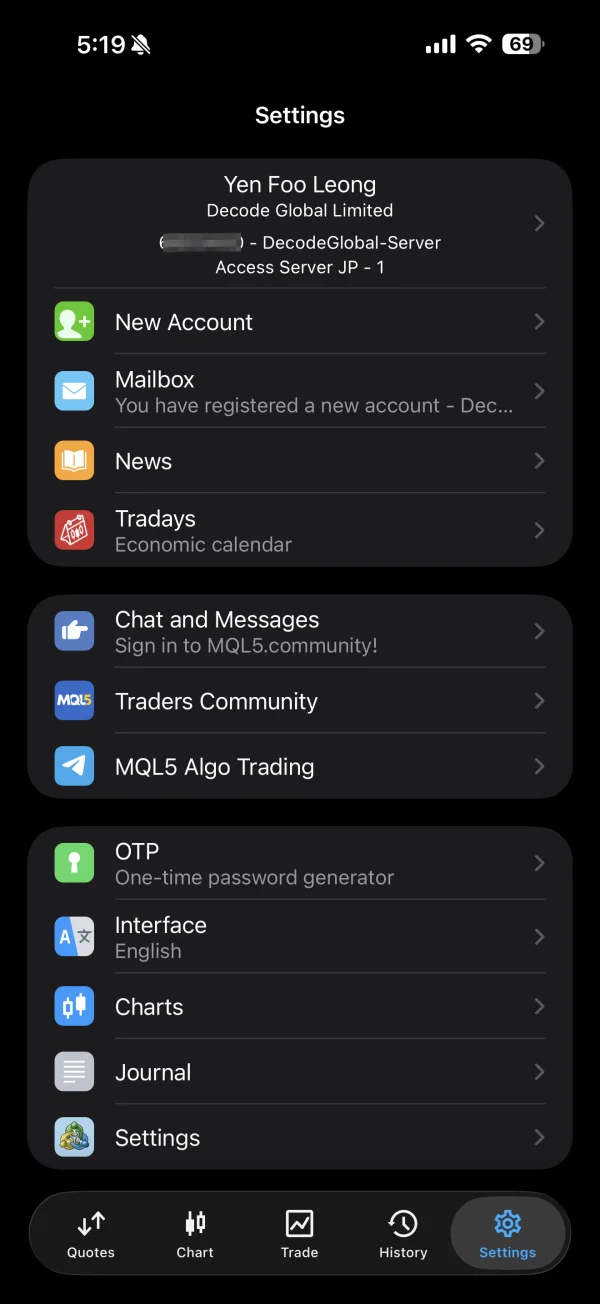The width and height of the screenshot is (600, 1304).
Task: Open Chat and Messages
Action: [x=300, y=631]
